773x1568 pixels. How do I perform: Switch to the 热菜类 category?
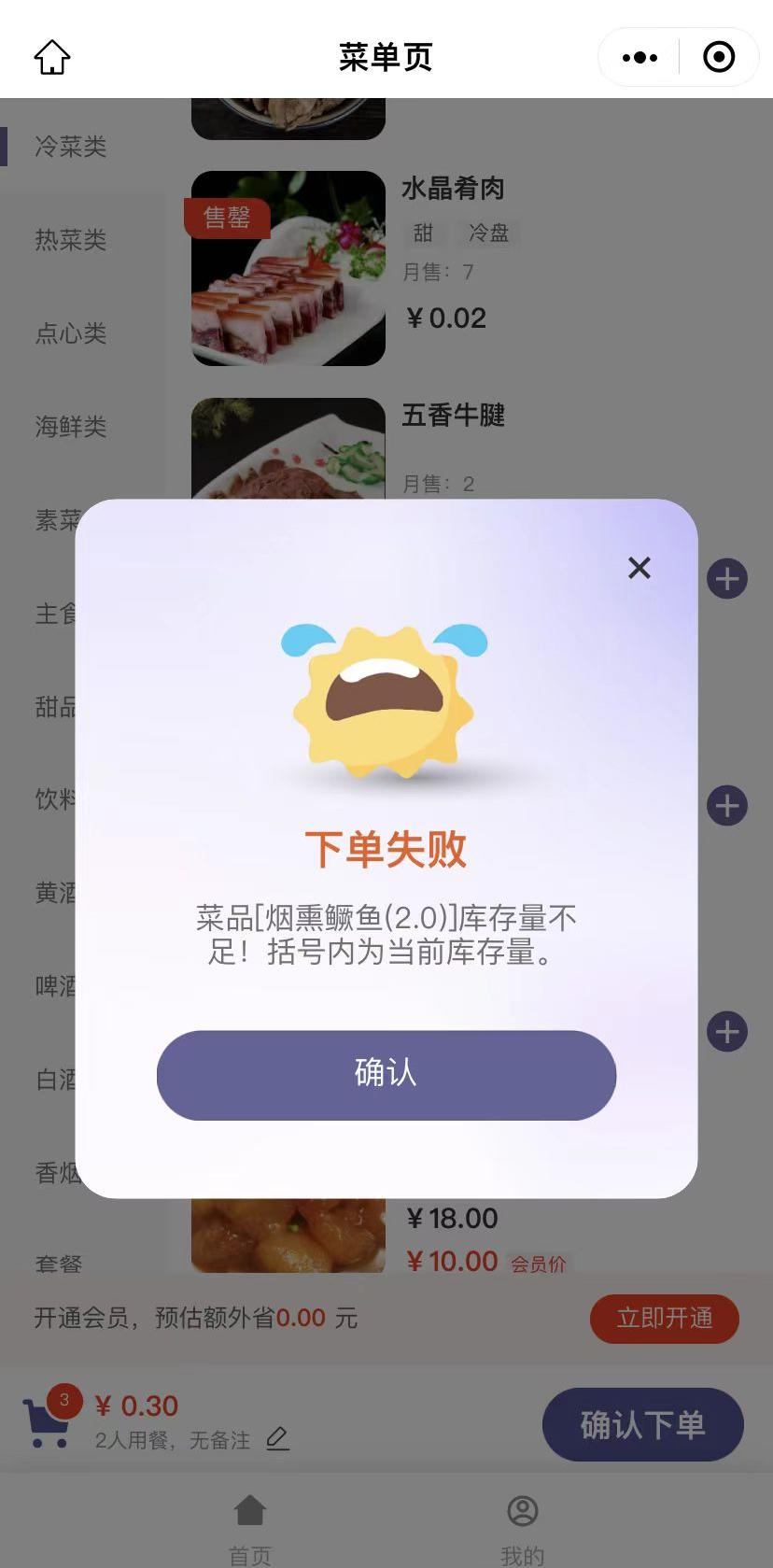tap(71, 240)
